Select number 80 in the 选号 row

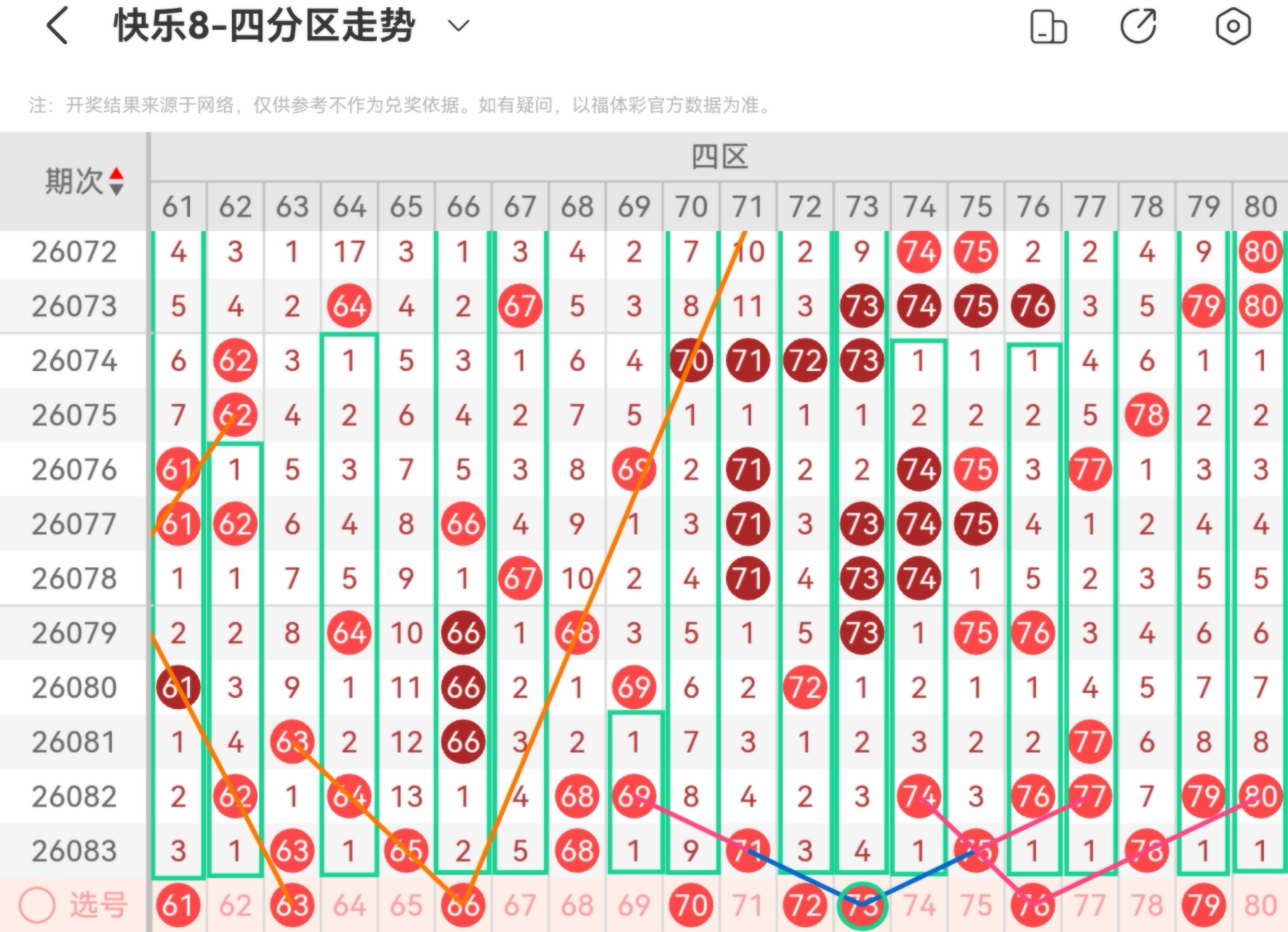tap(1261, 905)
